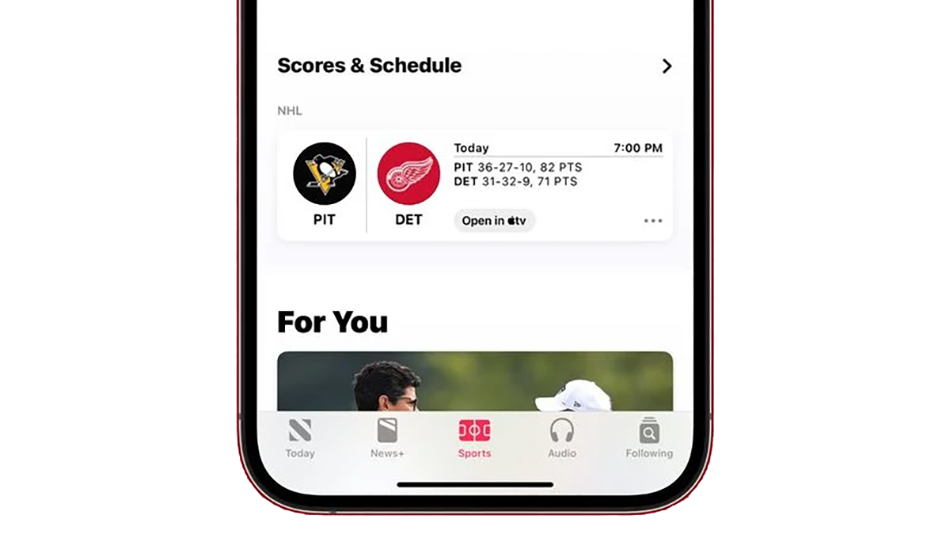Screen dimensions: 950x534
Task: Go to the News+ tab
Action: pyautogui.click(x=387, y=438)
